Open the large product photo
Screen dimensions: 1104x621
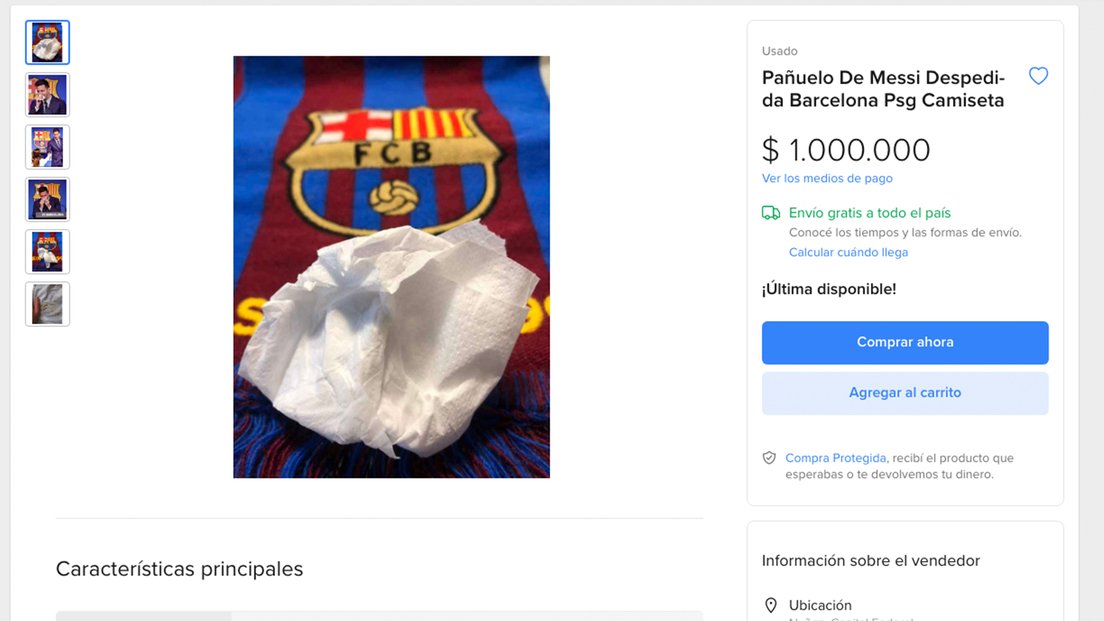(x=391, y=267)
